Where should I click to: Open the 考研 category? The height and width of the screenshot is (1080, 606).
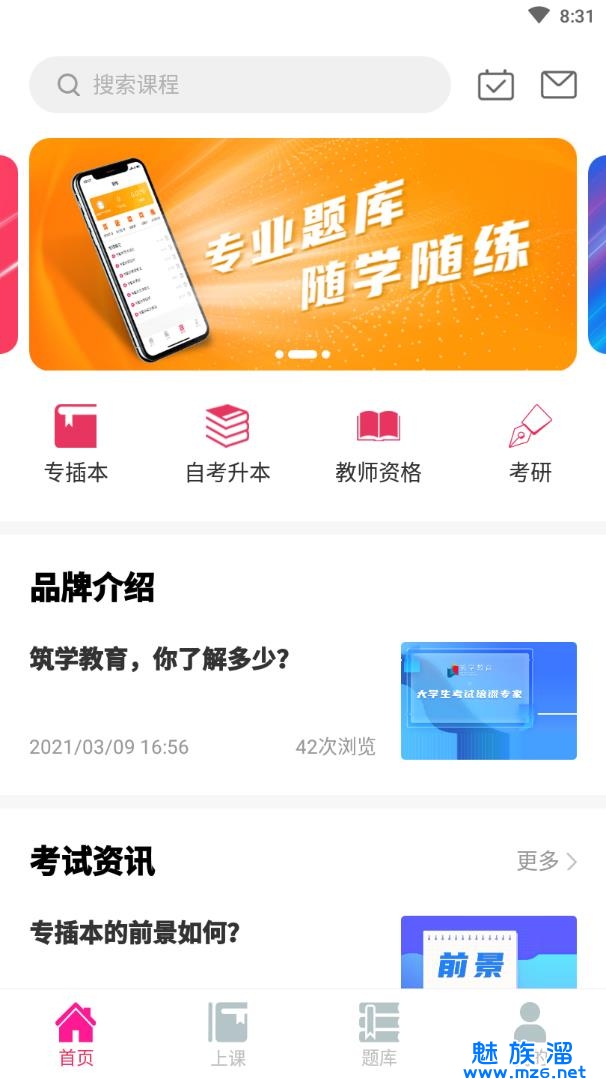click(530, 443)
